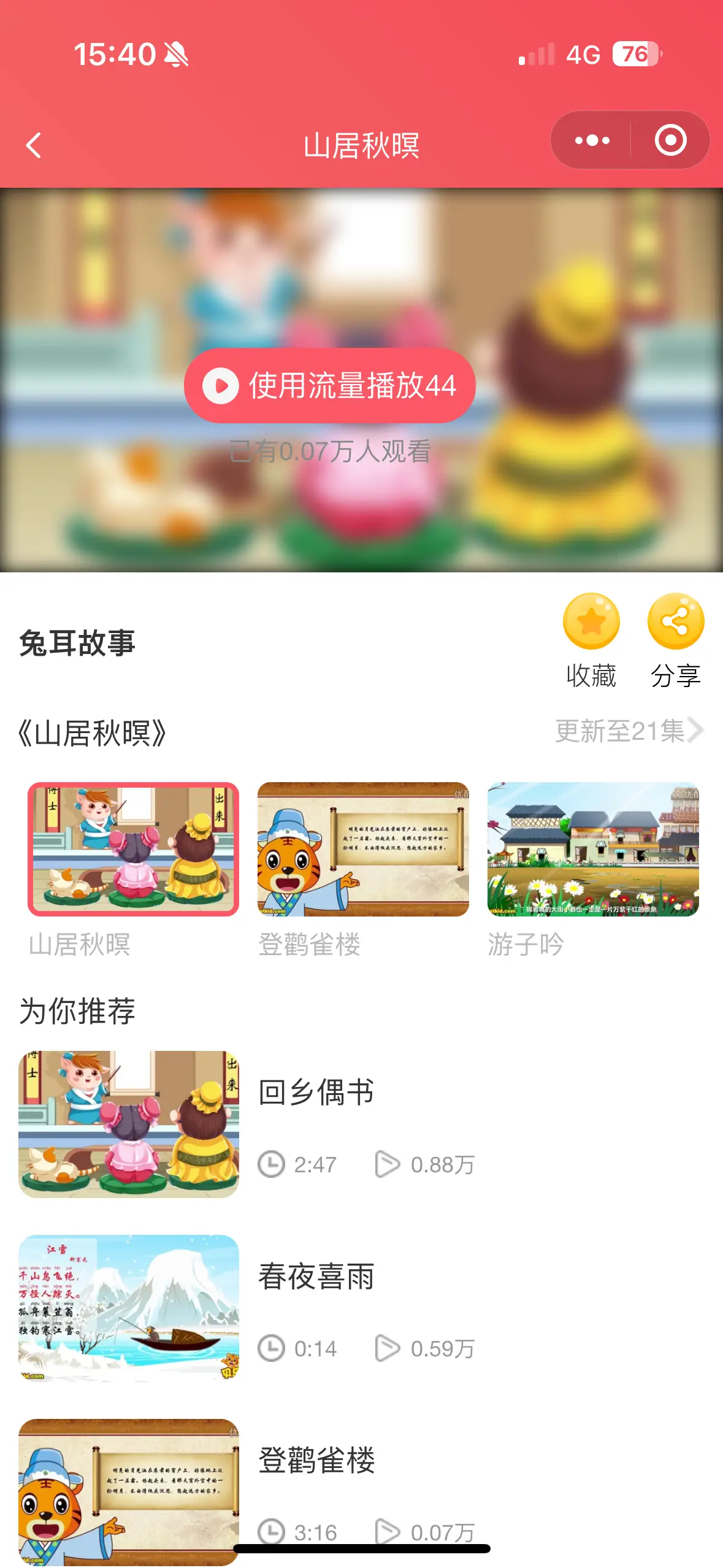Select the 游子吟 episode thumbnail
The height and width of the screenshot is (1568, 723).
tap(593, 849)
